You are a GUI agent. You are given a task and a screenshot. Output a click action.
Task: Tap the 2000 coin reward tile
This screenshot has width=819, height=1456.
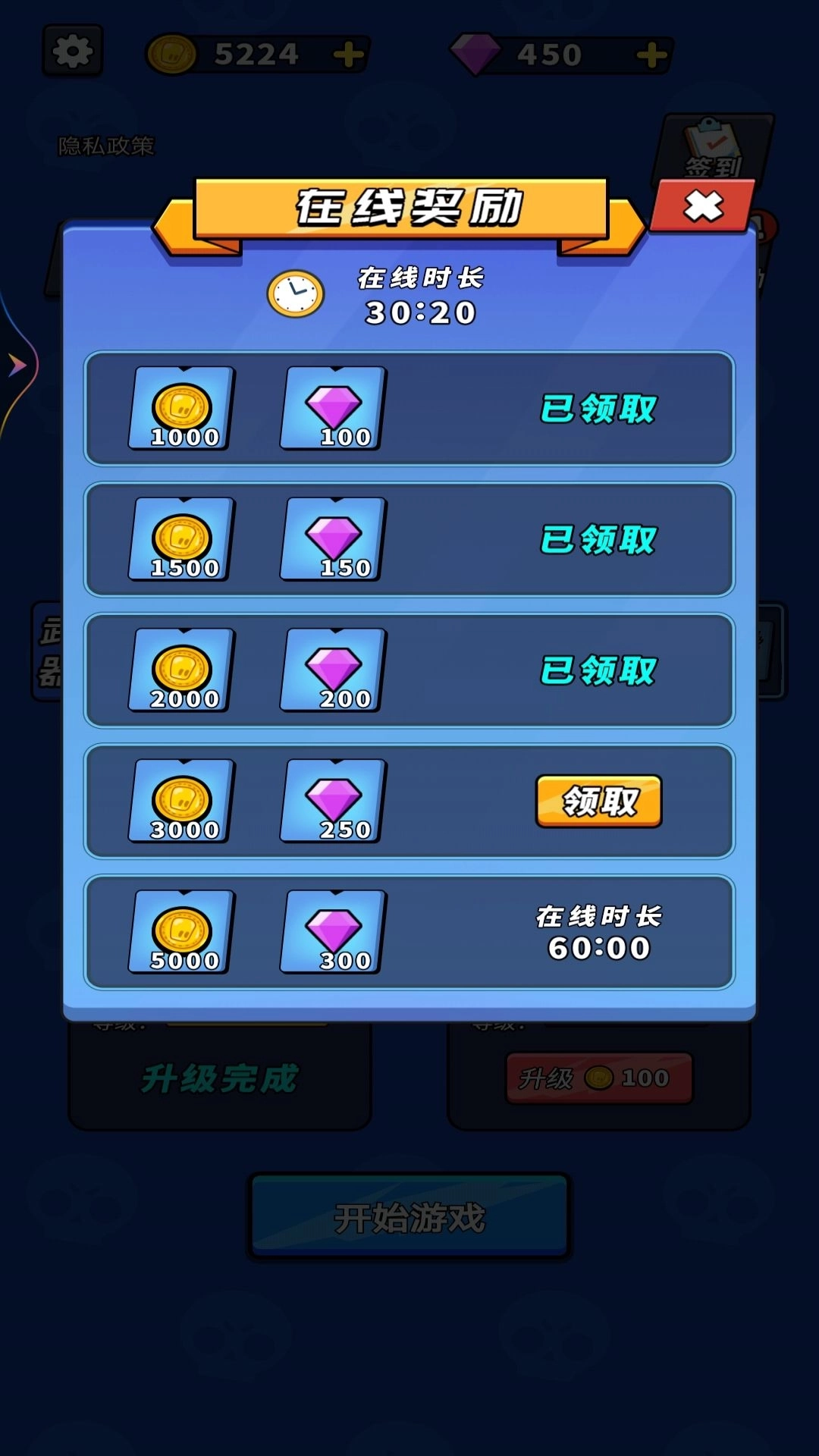[181, 670]
